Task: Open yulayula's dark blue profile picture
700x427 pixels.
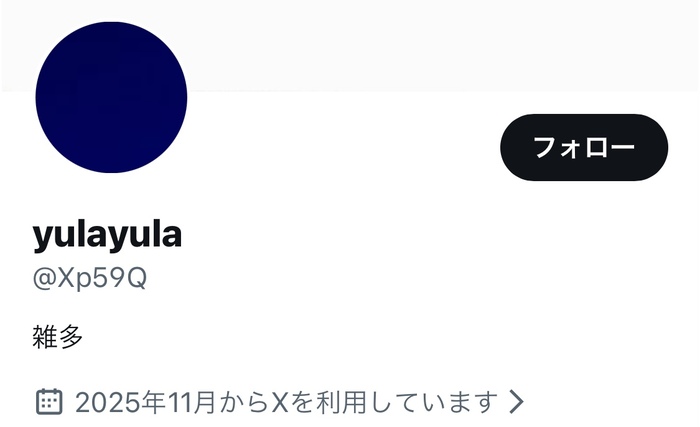Action: 111,96
